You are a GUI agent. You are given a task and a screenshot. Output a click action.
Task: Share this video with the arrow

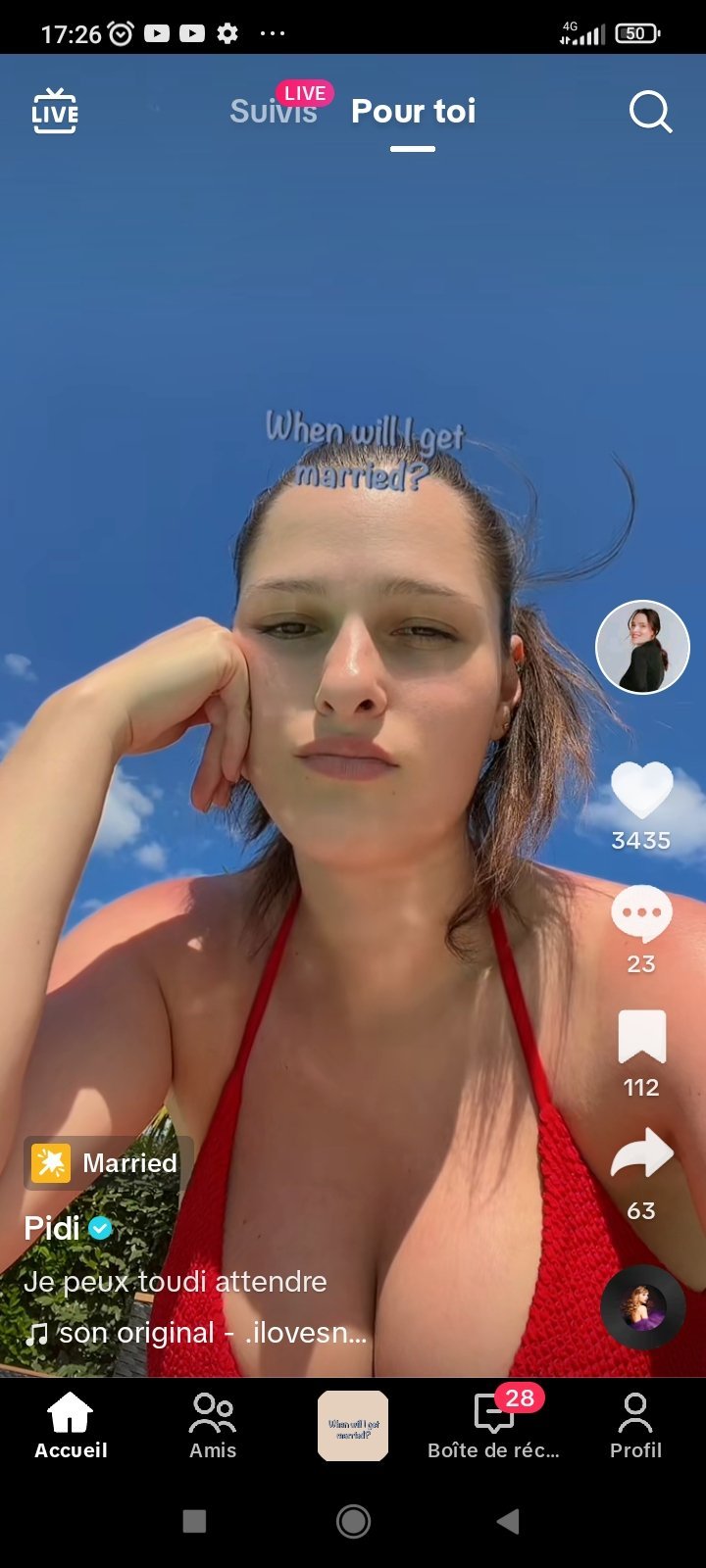pyautogui.click(x=641, y=1154)
